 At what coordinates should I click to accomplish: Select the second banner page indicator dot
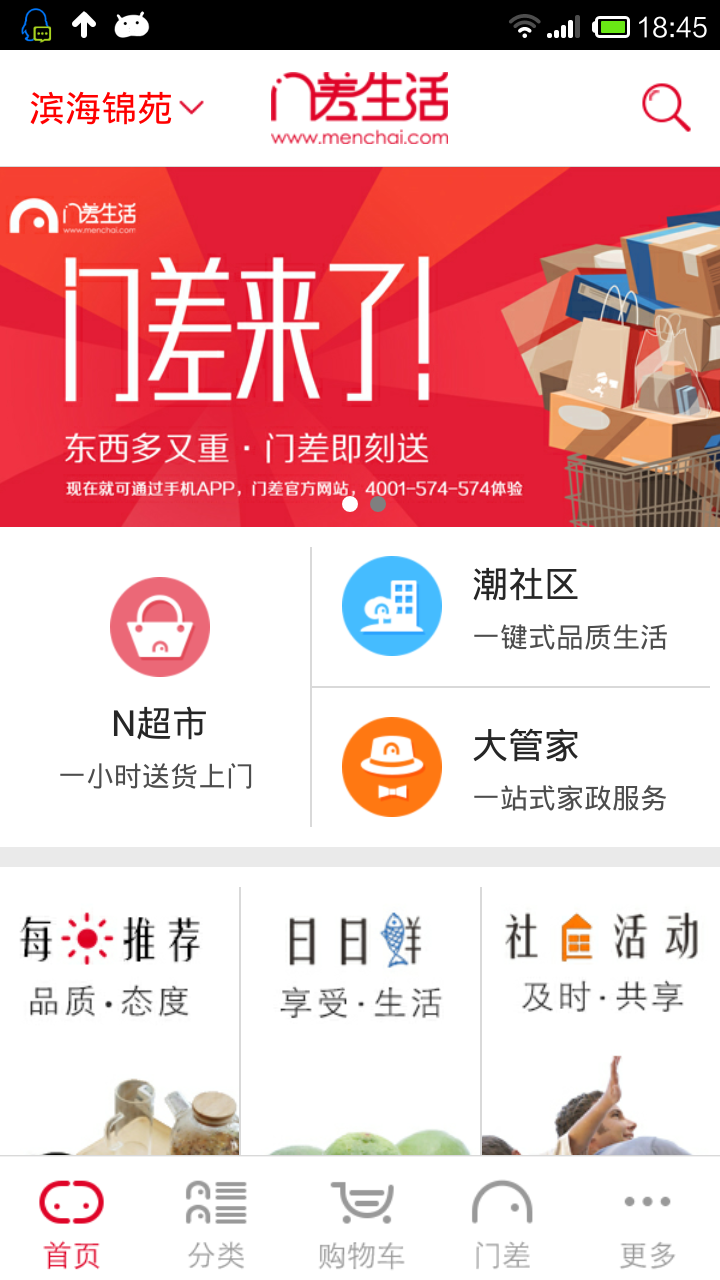point(378,505)
